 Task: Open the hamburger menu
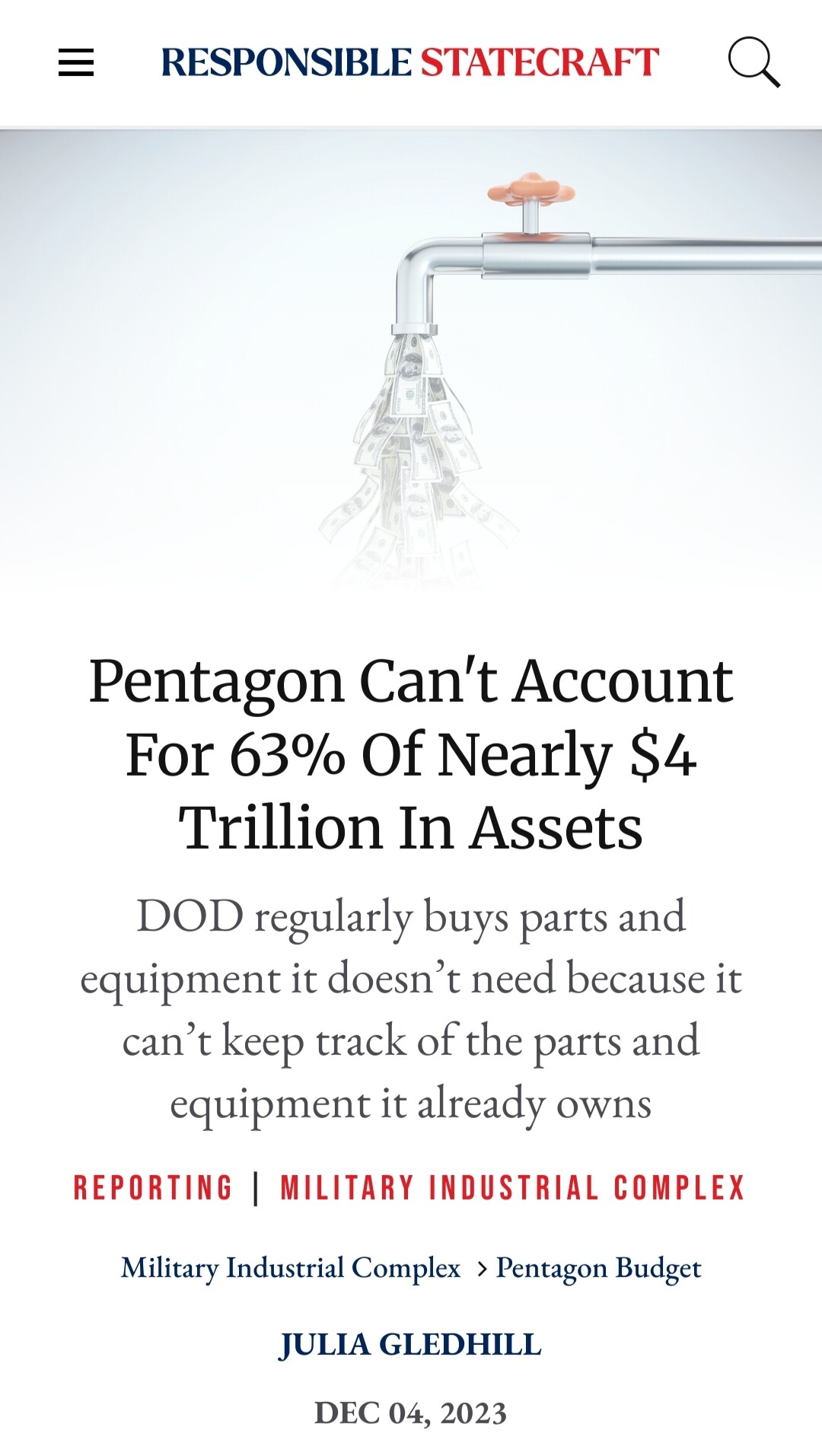pos(76,62)
